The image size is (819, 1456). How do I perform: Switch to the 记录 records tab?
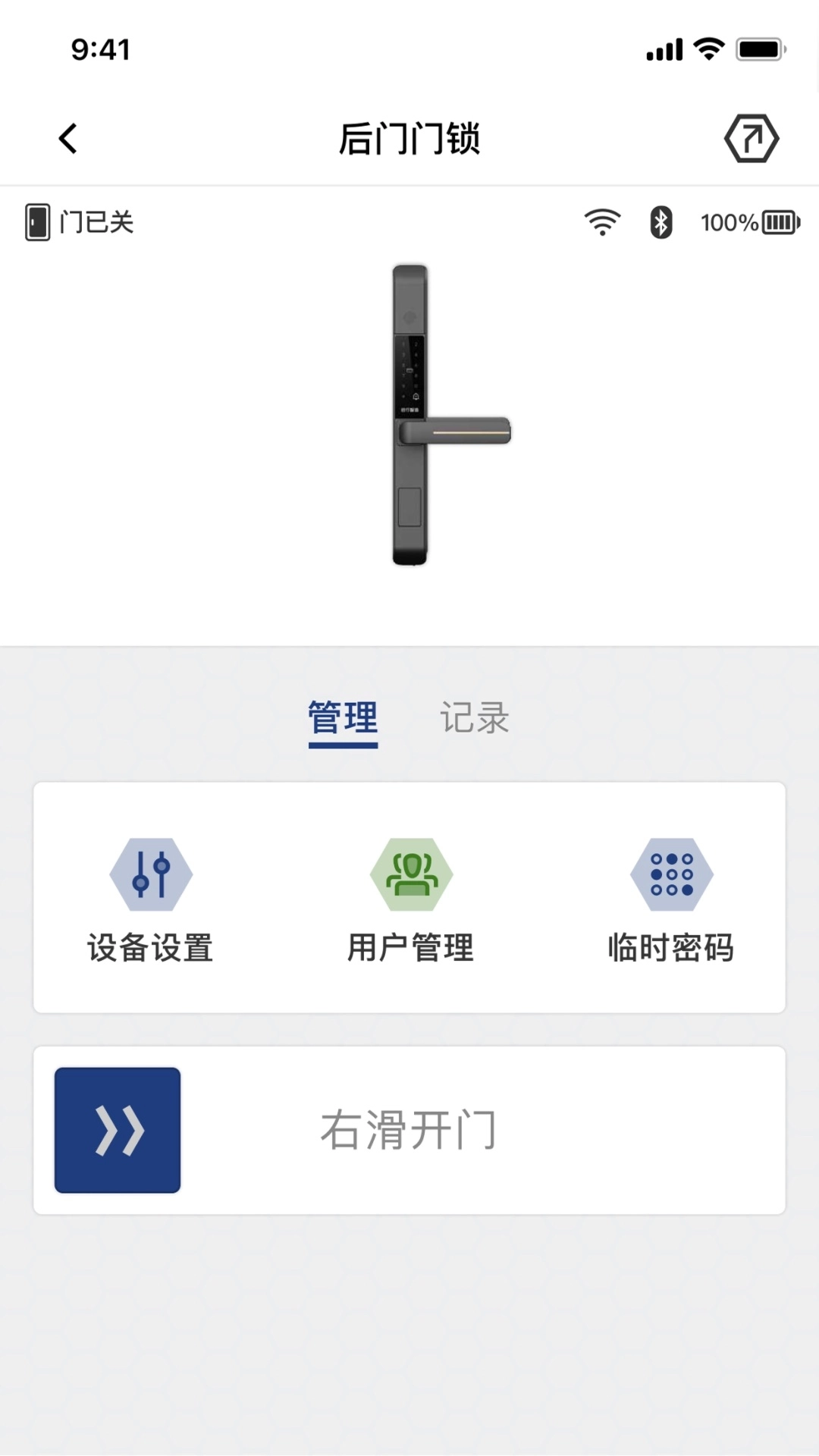tap(475, 718)
